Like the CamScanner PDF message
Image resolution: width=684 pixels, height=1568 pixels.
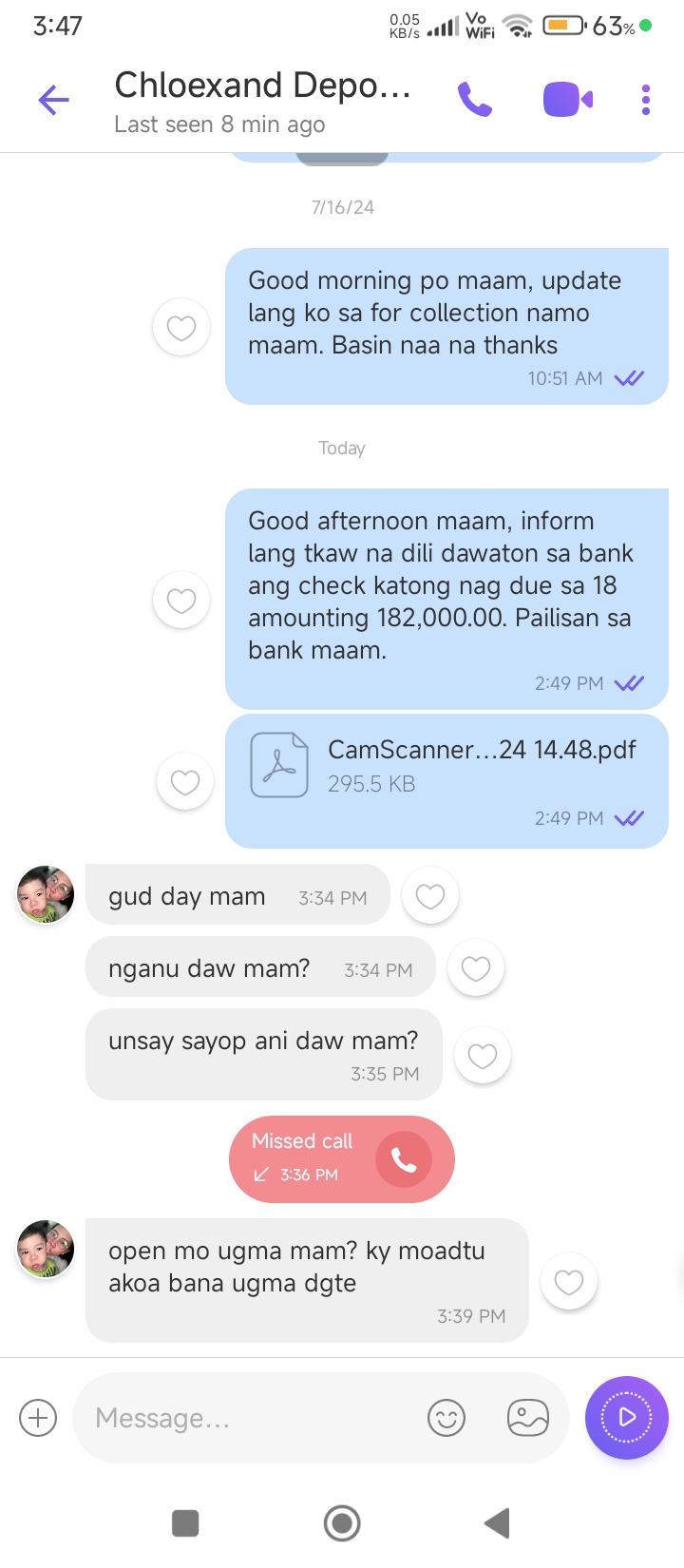click(185, 782)
